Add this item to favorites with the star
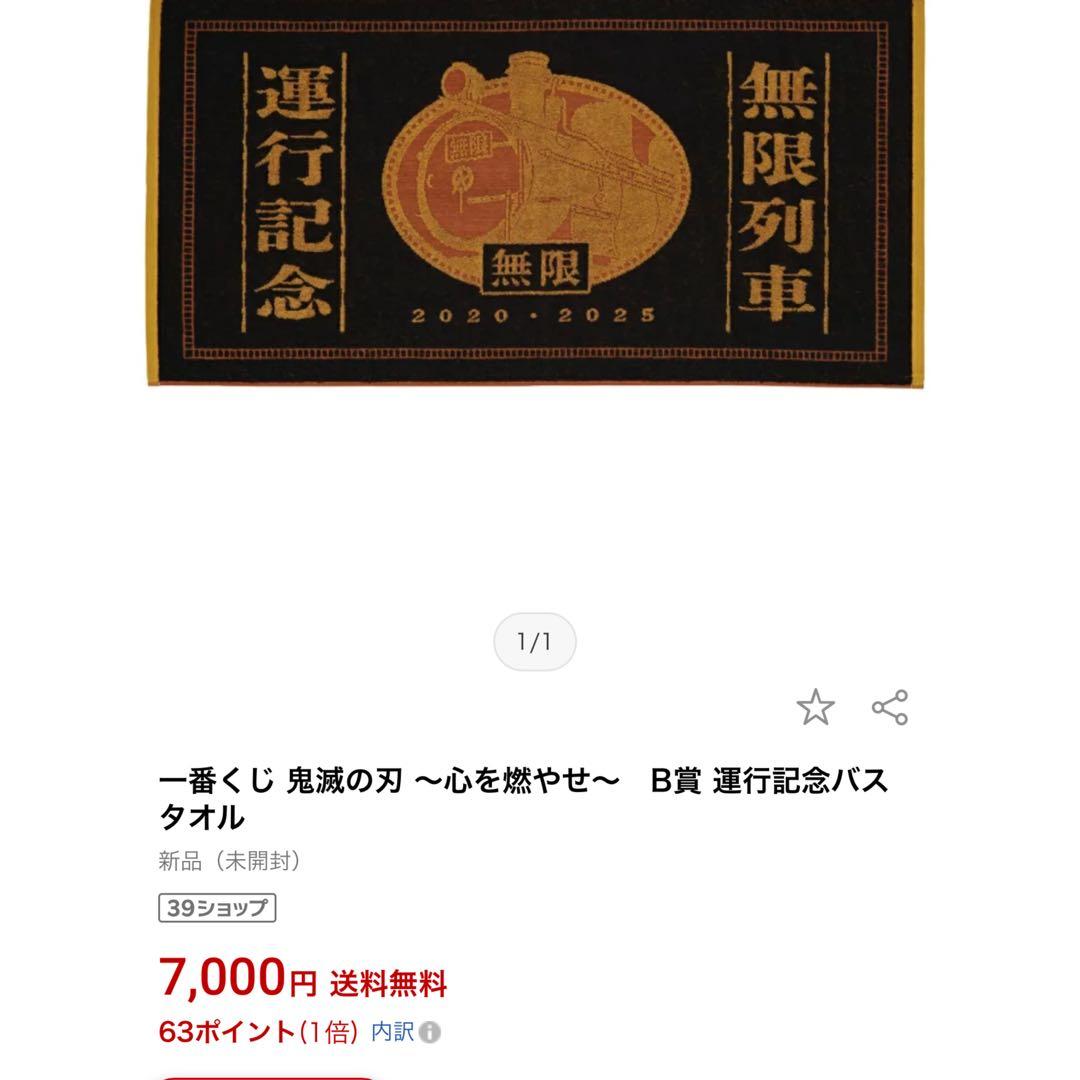Screen dimensions: 1080x1080 (815, 708)
